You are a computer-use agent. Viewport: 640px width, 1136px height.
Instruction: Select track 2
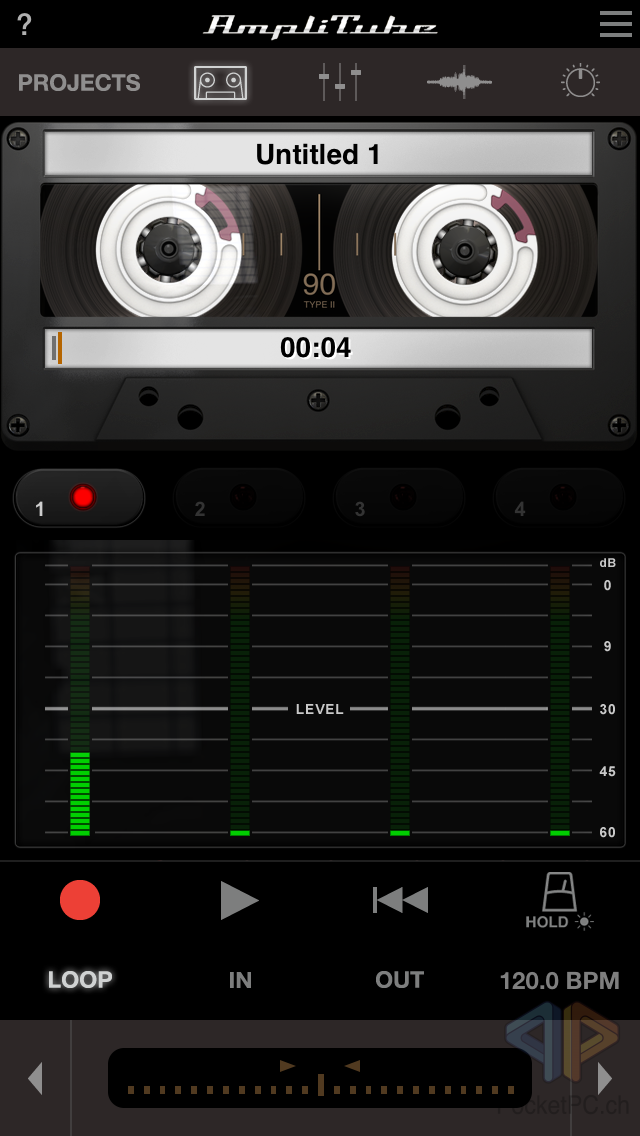(239, 498)
